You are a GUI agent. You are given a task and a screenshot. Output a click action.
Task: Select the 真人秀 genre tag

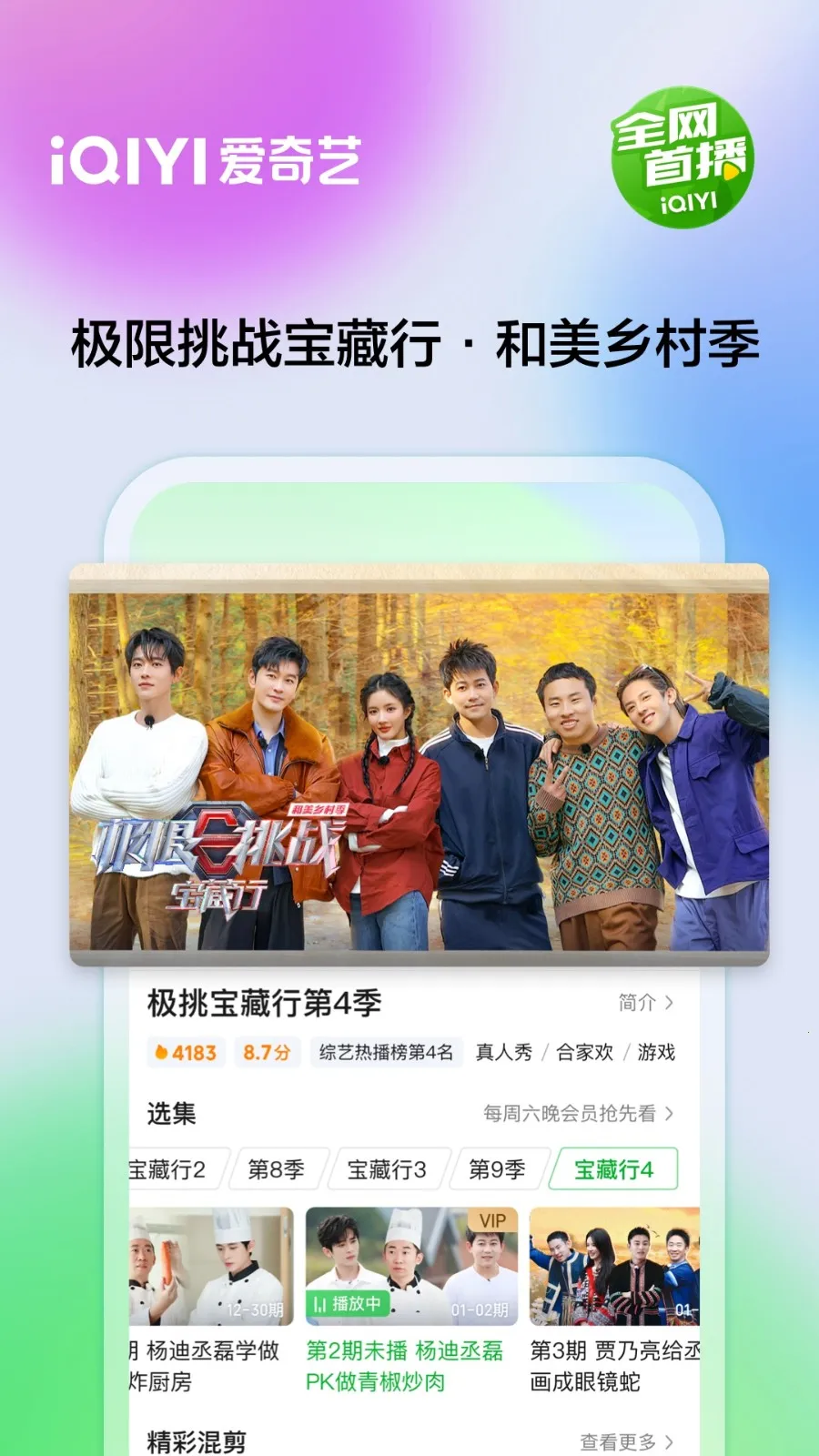click(501, 1052)
